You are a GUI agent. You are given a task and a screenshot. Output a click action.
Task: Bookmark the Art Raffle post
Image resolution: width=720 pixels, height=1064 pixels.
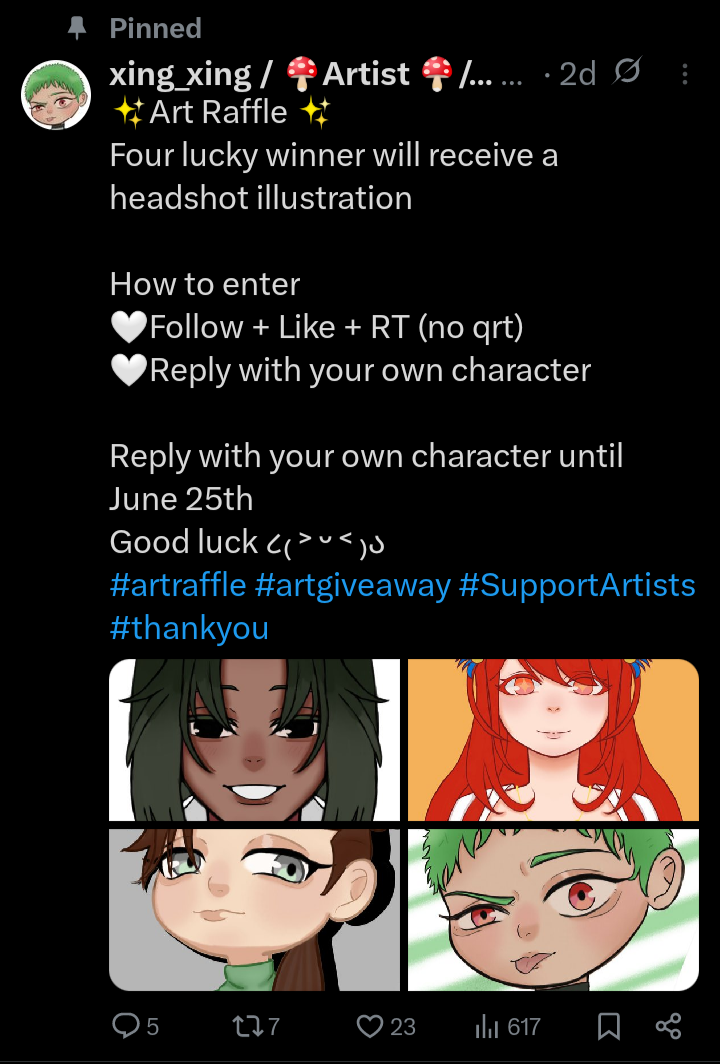click(x=609, y=1025)
